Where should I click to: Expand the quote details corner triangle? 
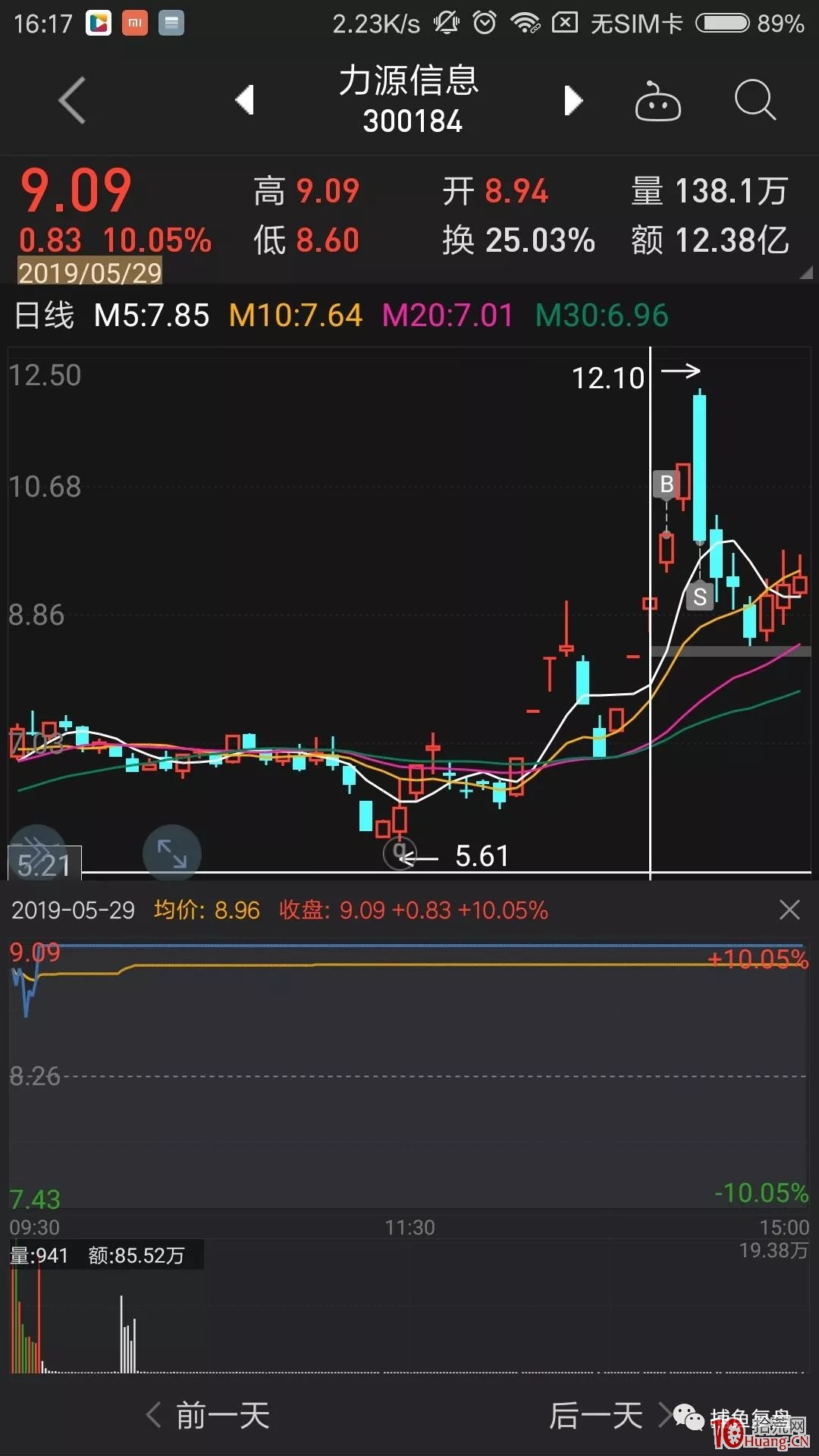click(805, 272)
